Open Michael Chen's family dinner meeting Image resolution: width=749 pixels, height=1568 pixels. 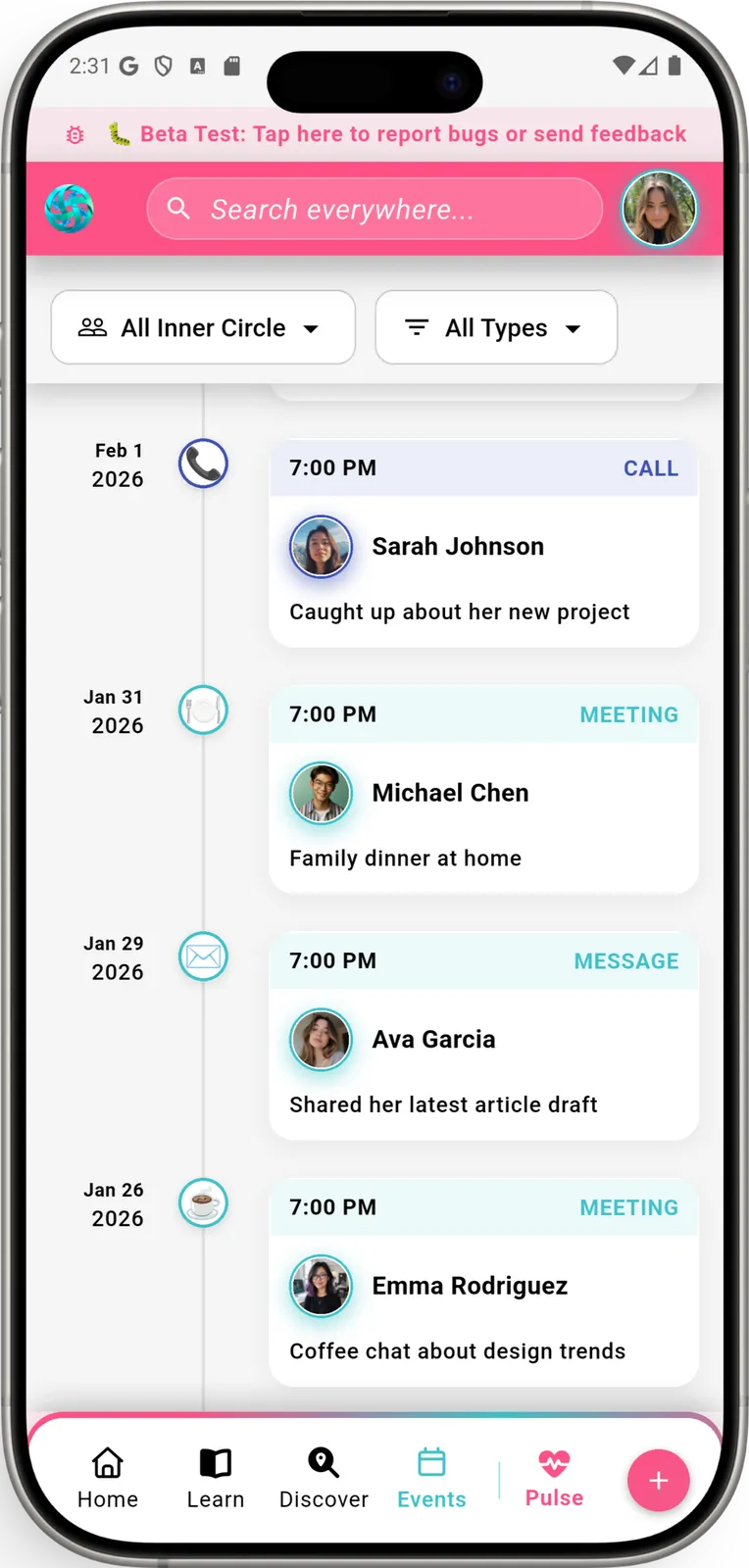[483, 790]
